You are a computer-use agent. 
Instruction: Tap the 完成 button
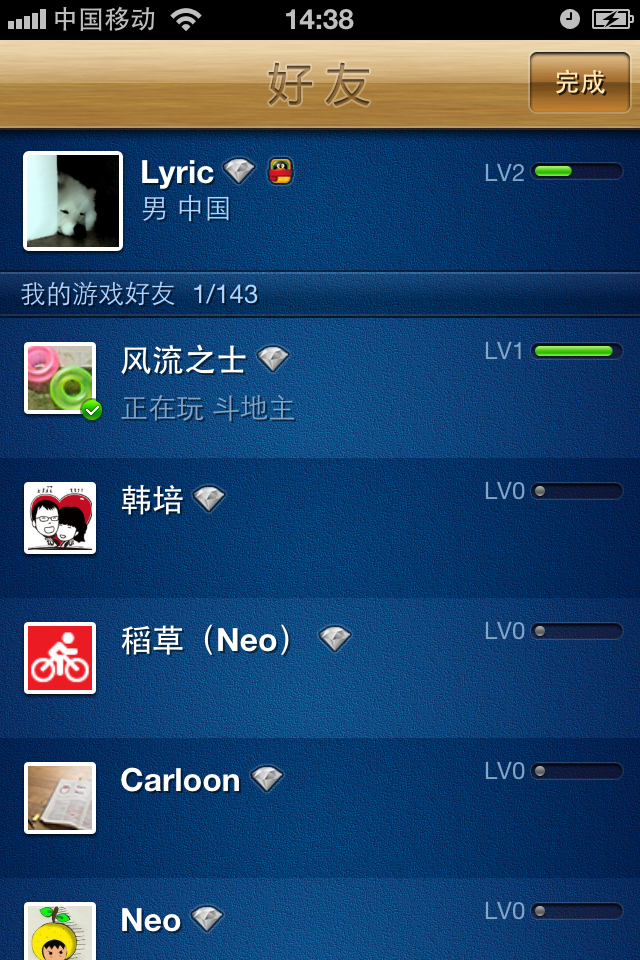(580, 82)
